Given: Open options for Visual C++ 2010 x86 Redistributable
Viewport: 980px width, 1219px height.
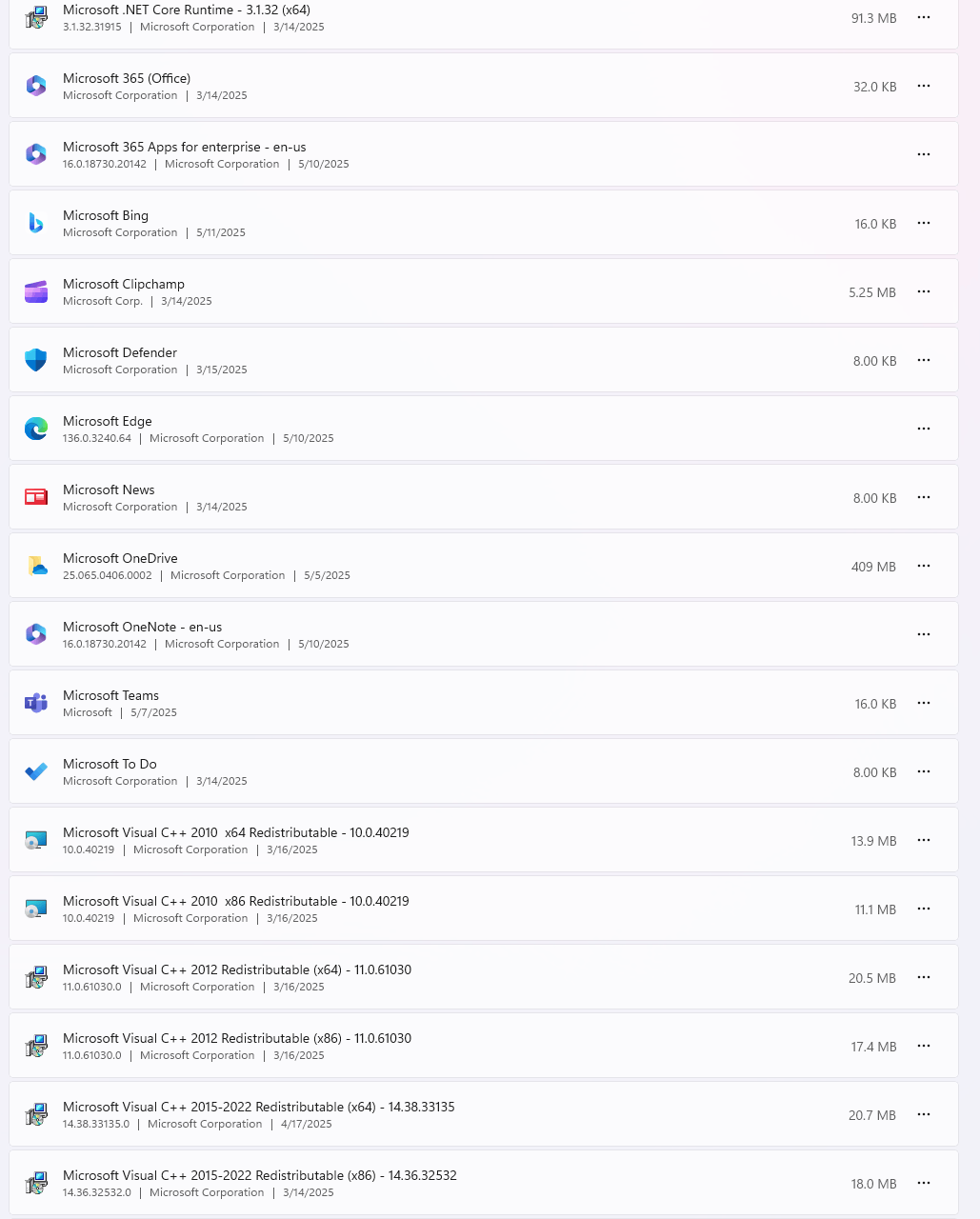Looking at the screenshot, I should point(923,909).
